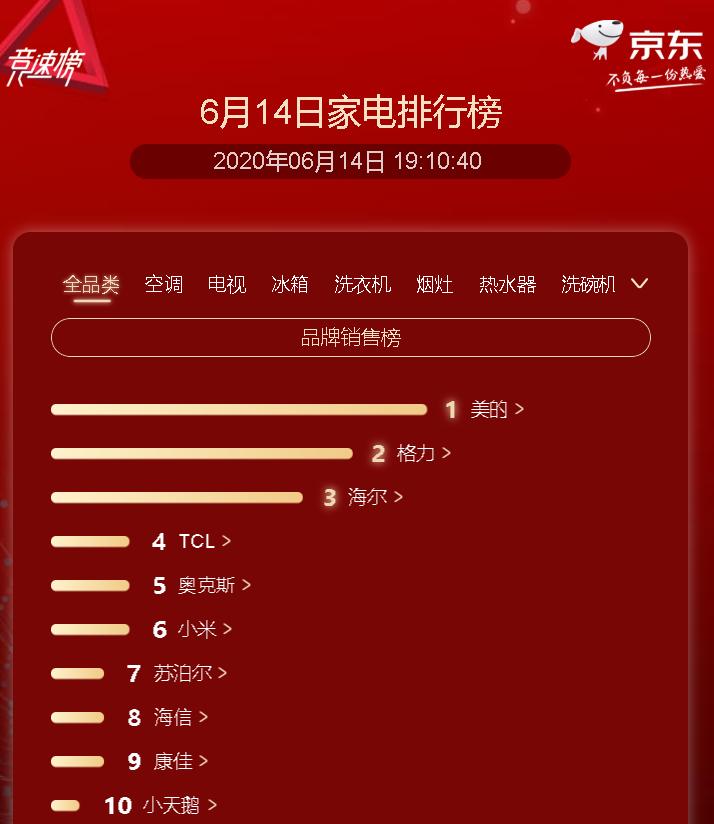This screenshot has height=824, width=714.
Task: Open the 奥克斯 brand entry
Action: coord(213,585)
